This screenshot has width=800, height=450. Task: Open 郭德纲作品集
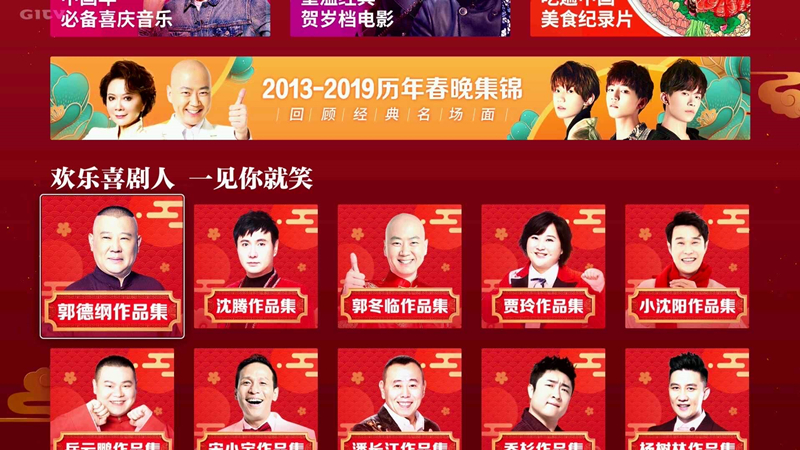point(112,266)
